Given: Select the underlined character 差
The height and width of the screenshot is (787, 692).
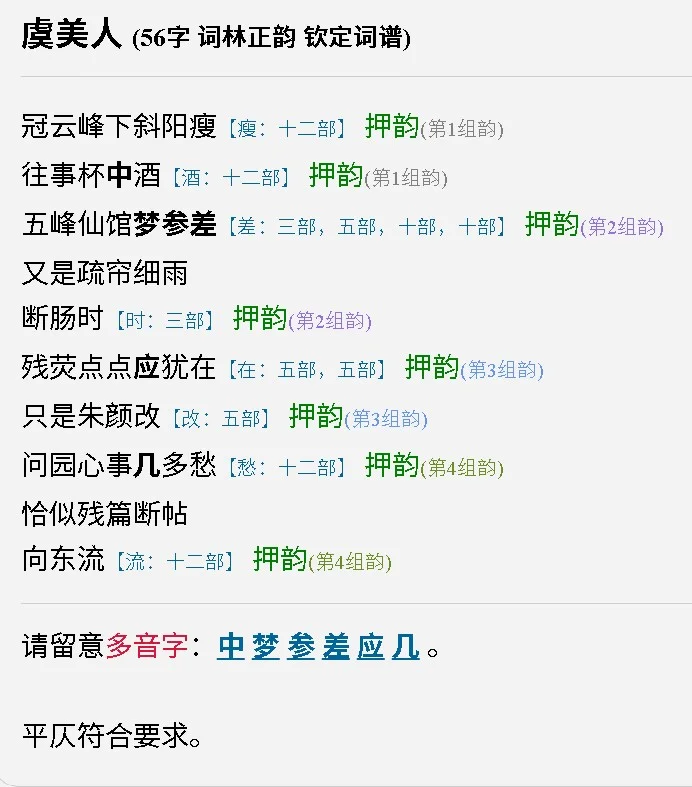Looking at the screenshot, I should [336, 647].
